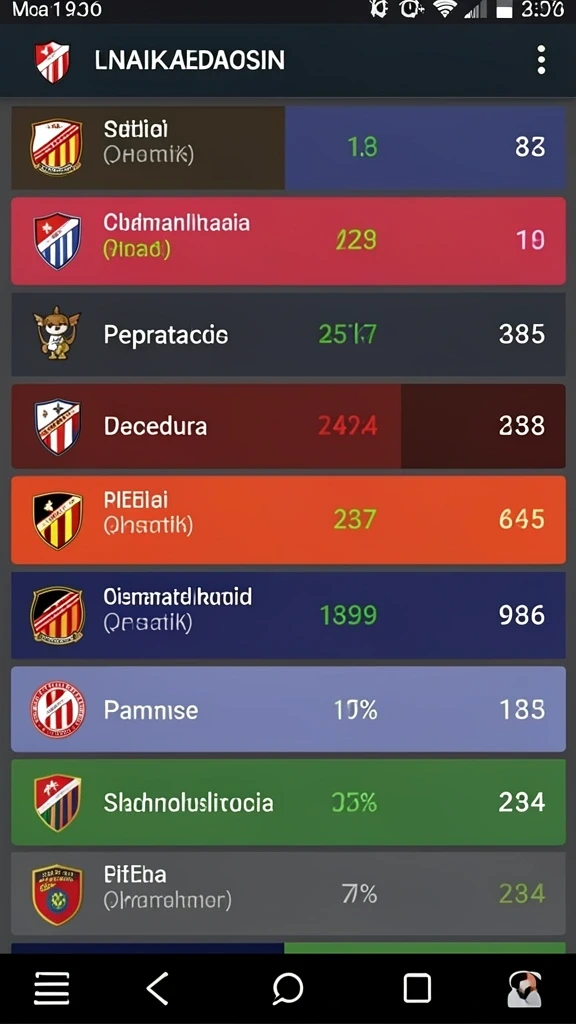Select the Pamnise row
Viewport: 576px width, 1024px height.
tap(288, 709)
